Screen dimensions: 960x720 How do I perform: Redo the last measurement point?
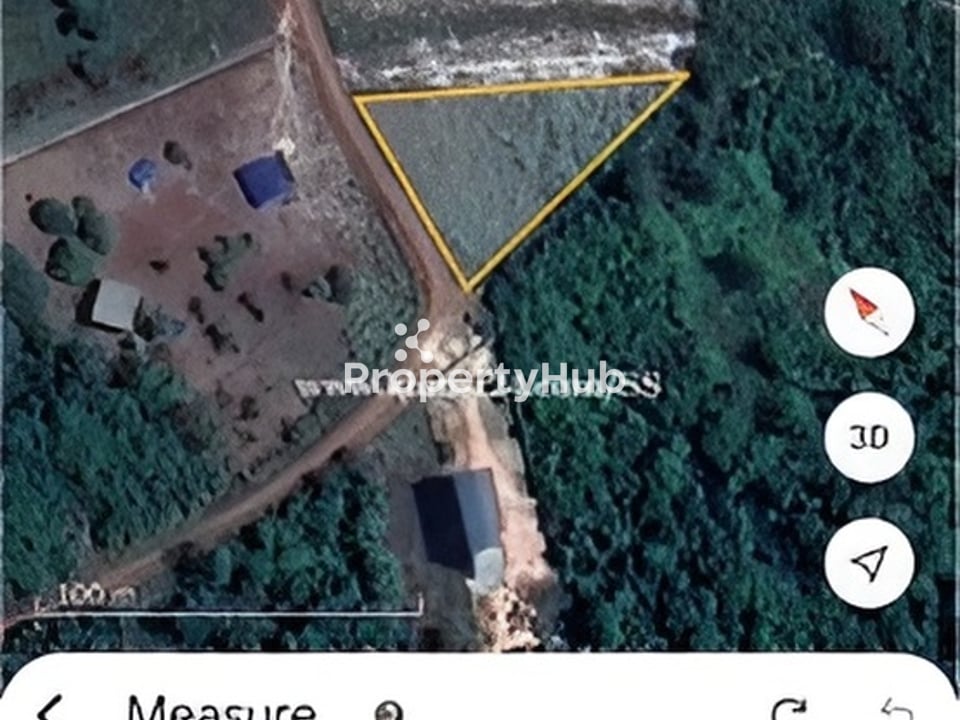coord(788,708)
